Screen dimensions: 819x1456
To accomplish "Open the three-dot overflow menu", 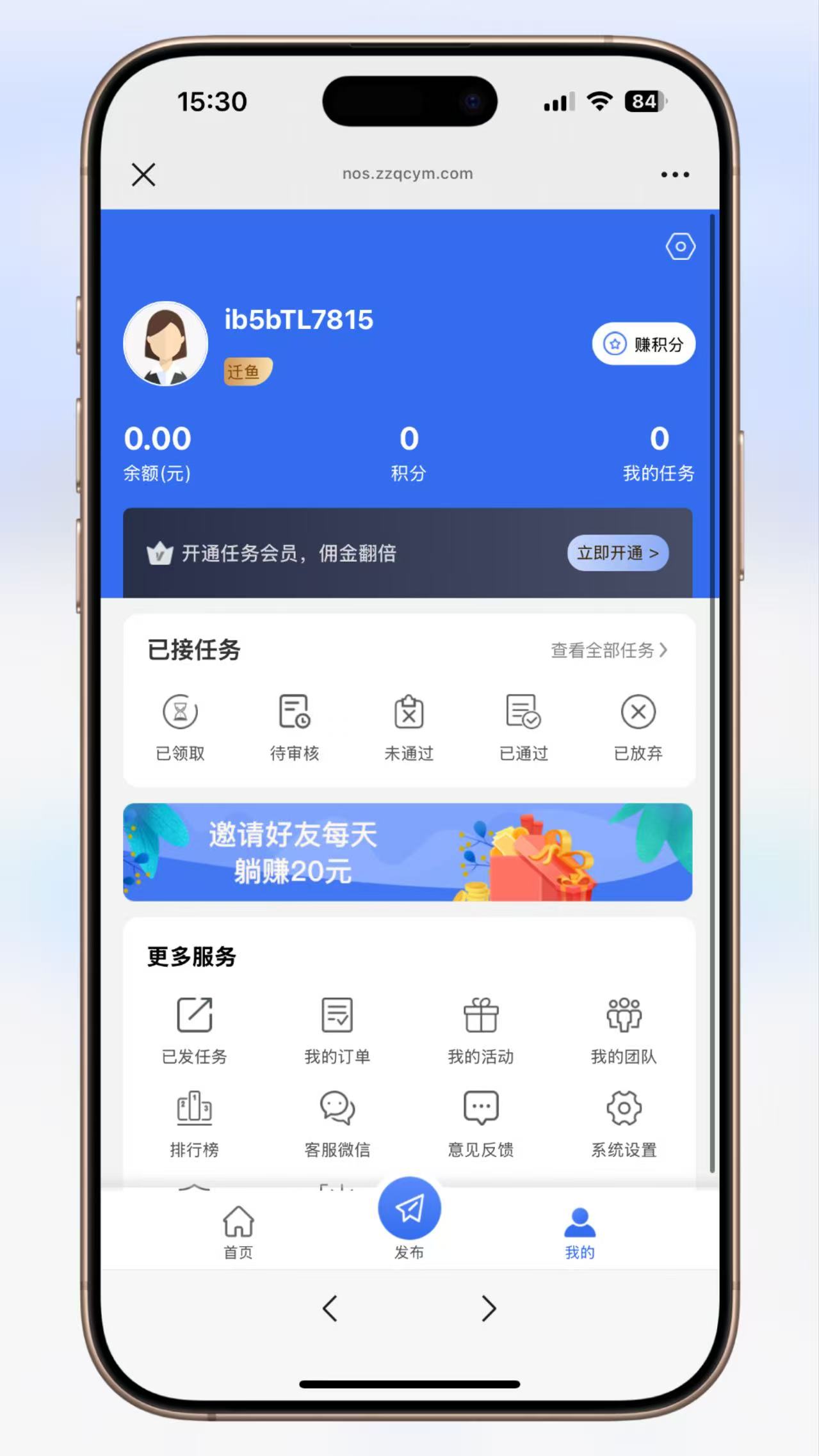I will pyautogui.click(x=675, y=174).
